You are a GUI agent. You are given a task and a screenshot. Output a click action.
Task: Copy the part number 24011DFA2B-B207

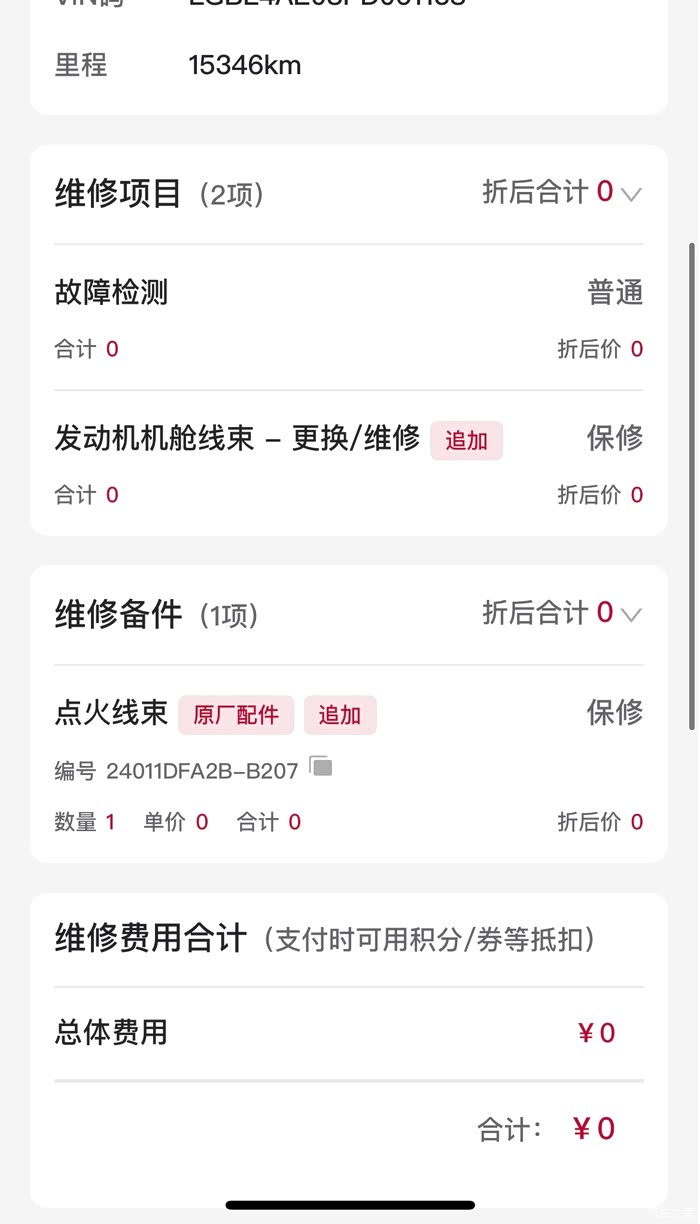point(321,767)
